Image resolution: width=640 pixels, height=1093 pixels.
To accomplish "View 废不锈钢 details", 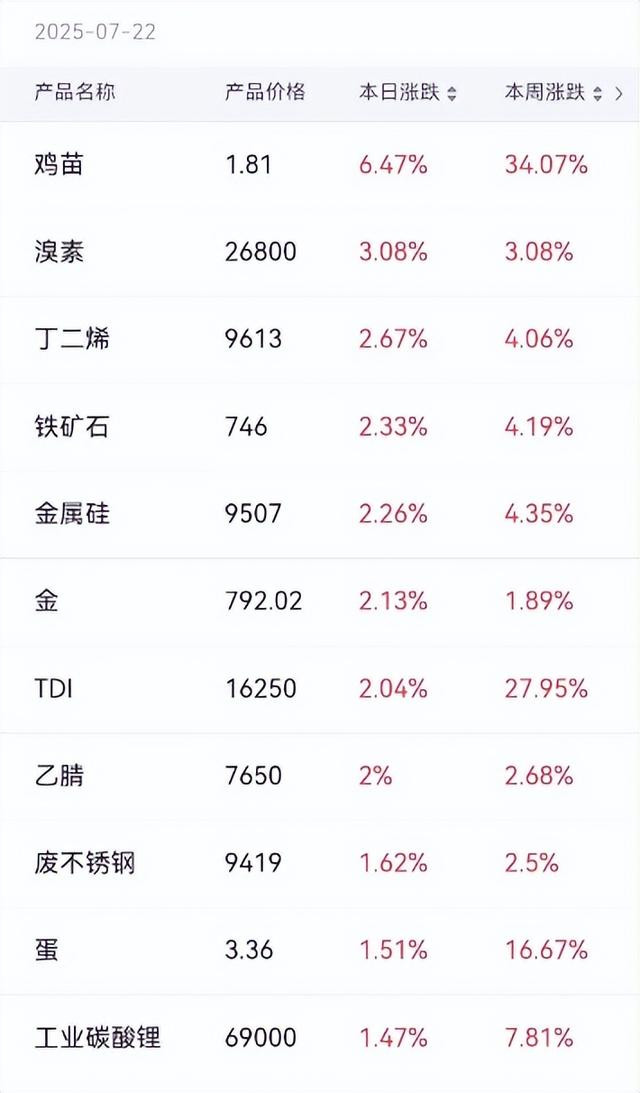I will 320,863.
